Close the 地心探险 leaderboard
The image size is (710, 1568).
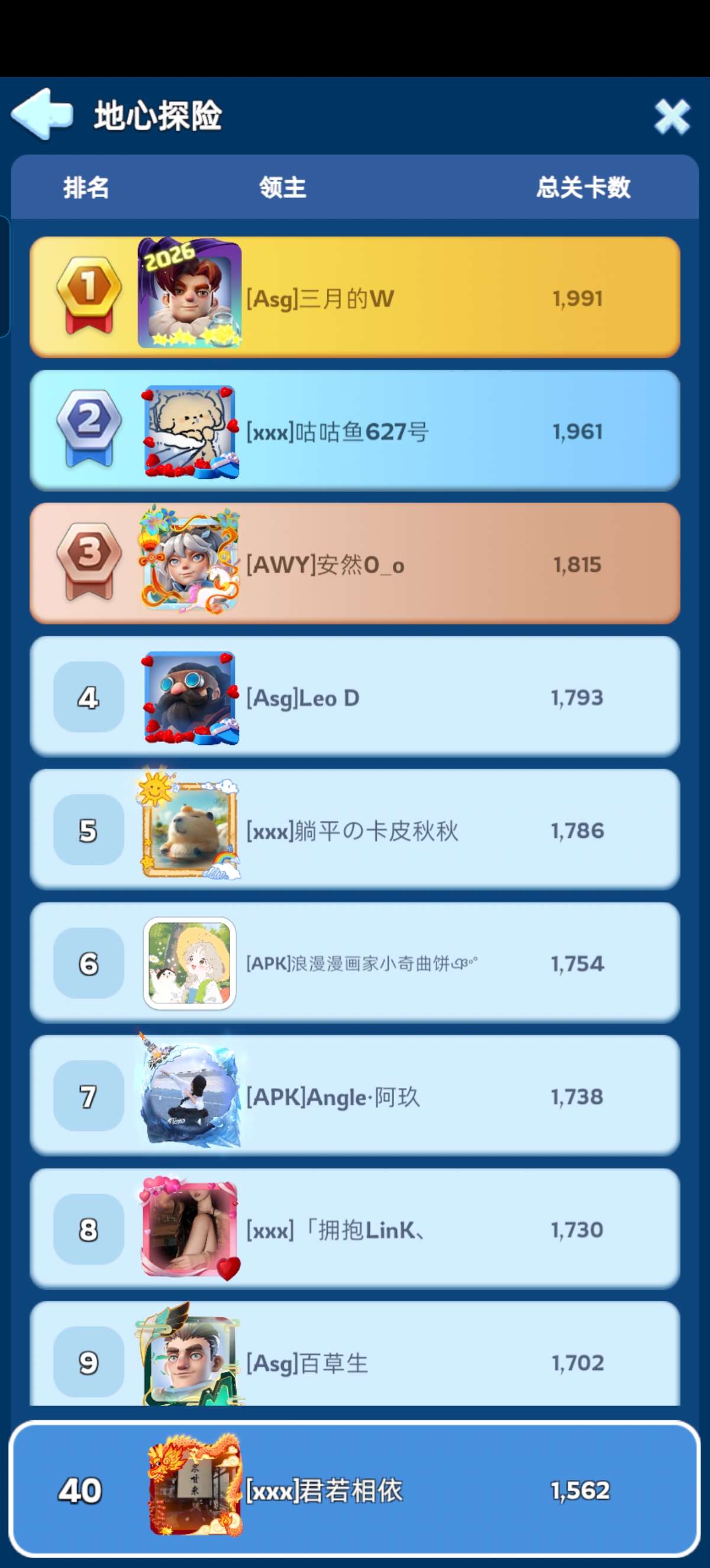pyautogui.click(x=672, y=116)
